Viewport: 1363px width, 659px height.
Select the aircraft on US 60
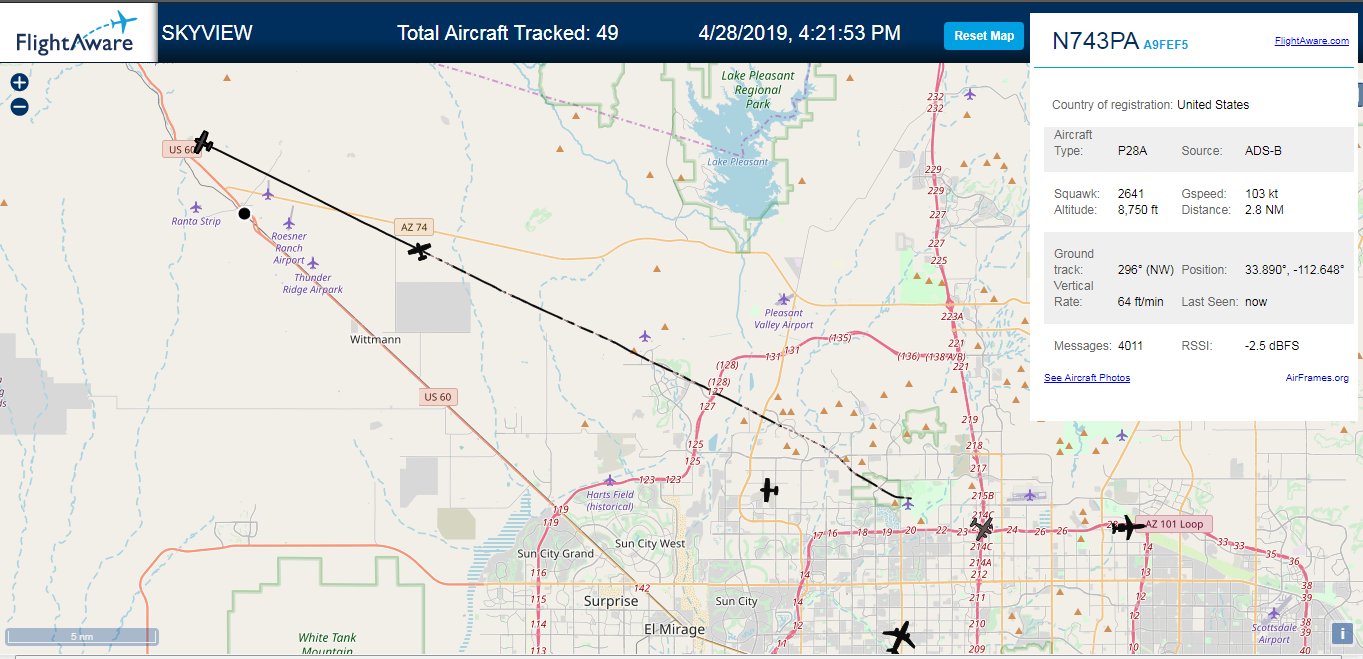pos(204,143)
